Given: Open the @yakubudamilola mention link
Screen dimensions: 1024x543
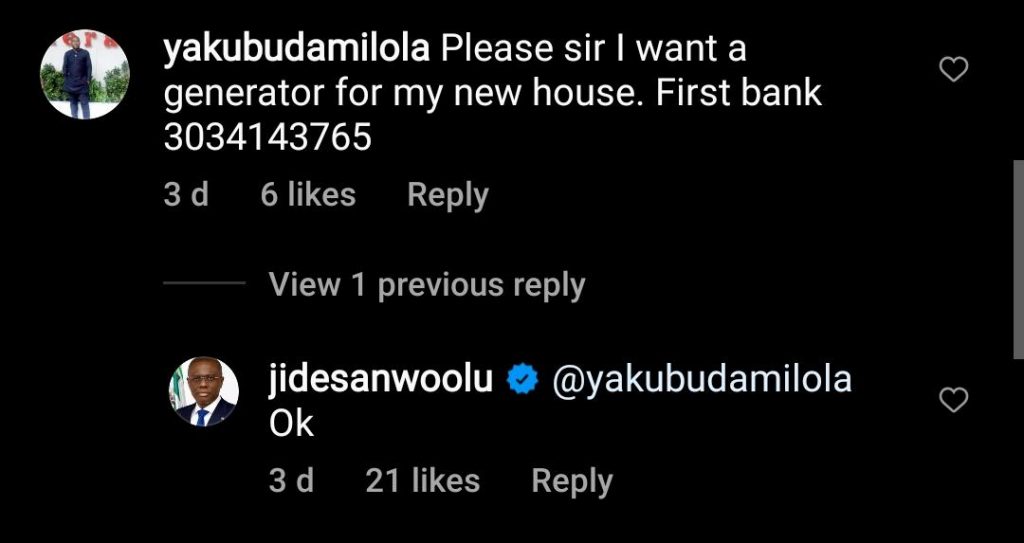Looking at the screenshot, I should tap(701, 380).
